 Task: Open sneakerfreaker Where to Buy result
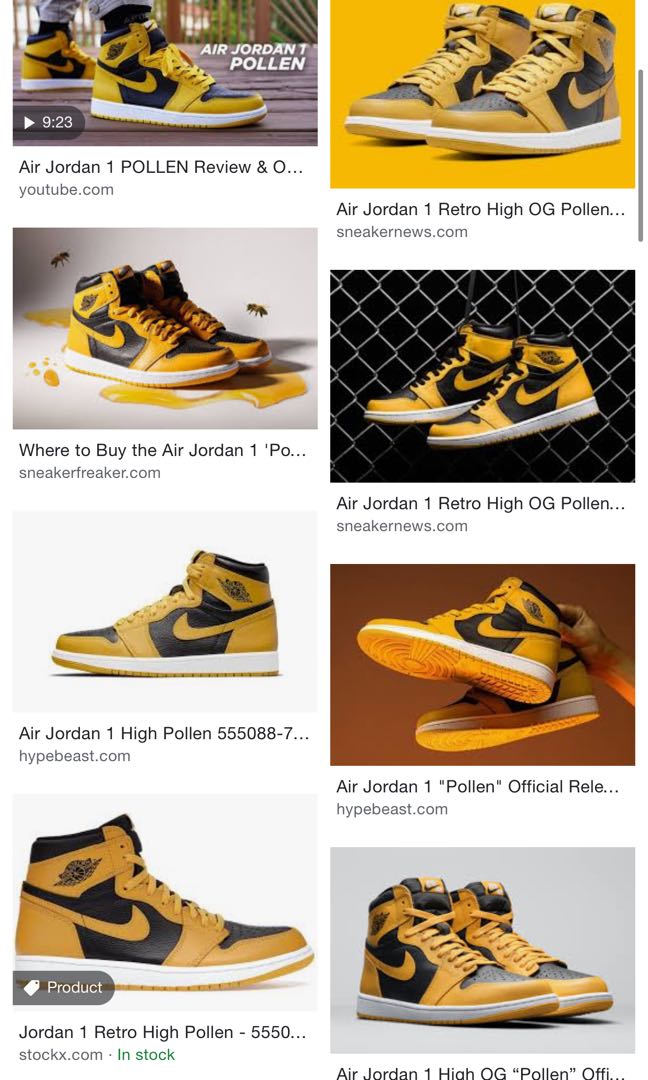coord(165,329)
